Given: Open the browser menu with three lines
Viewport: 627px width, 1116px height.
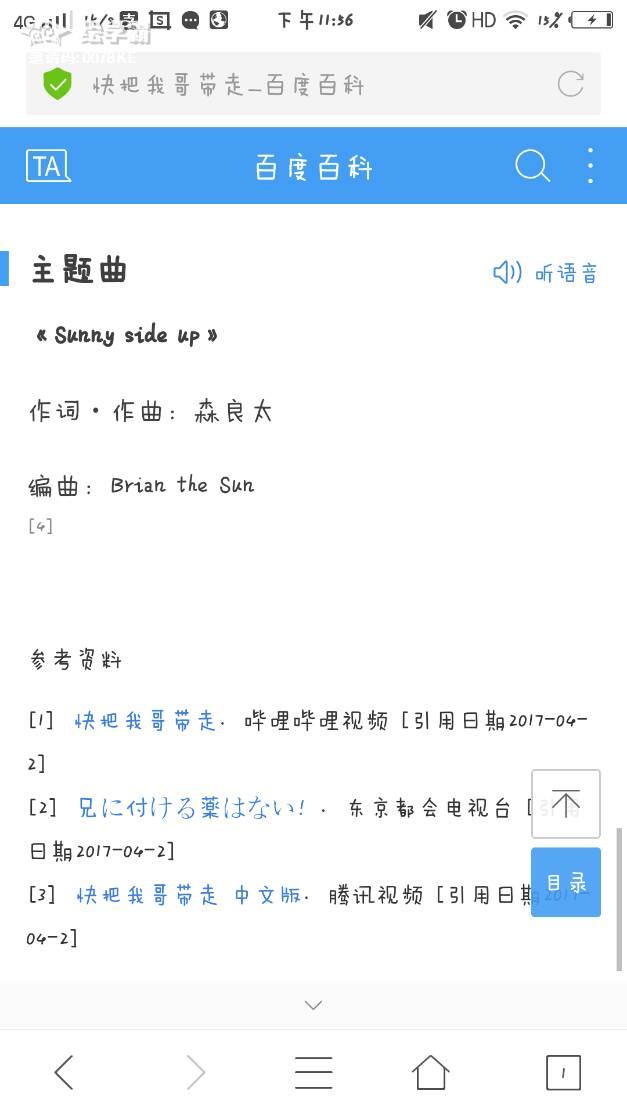Looking at the screenshot, I should [x=313, y=1073].
